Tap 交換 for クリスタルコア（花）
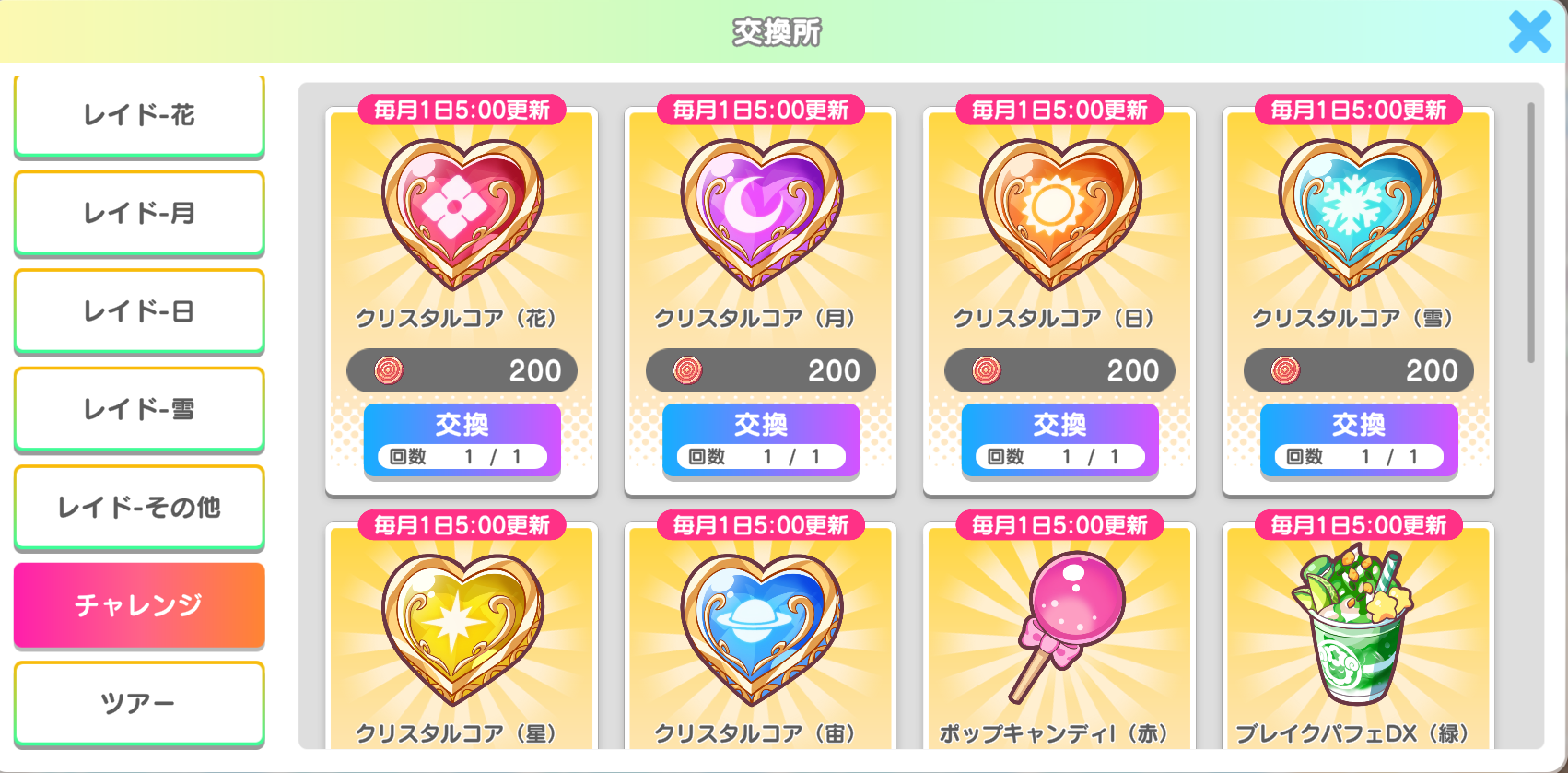The height and width of the screenshot is (773, 1568). (462, 439)
